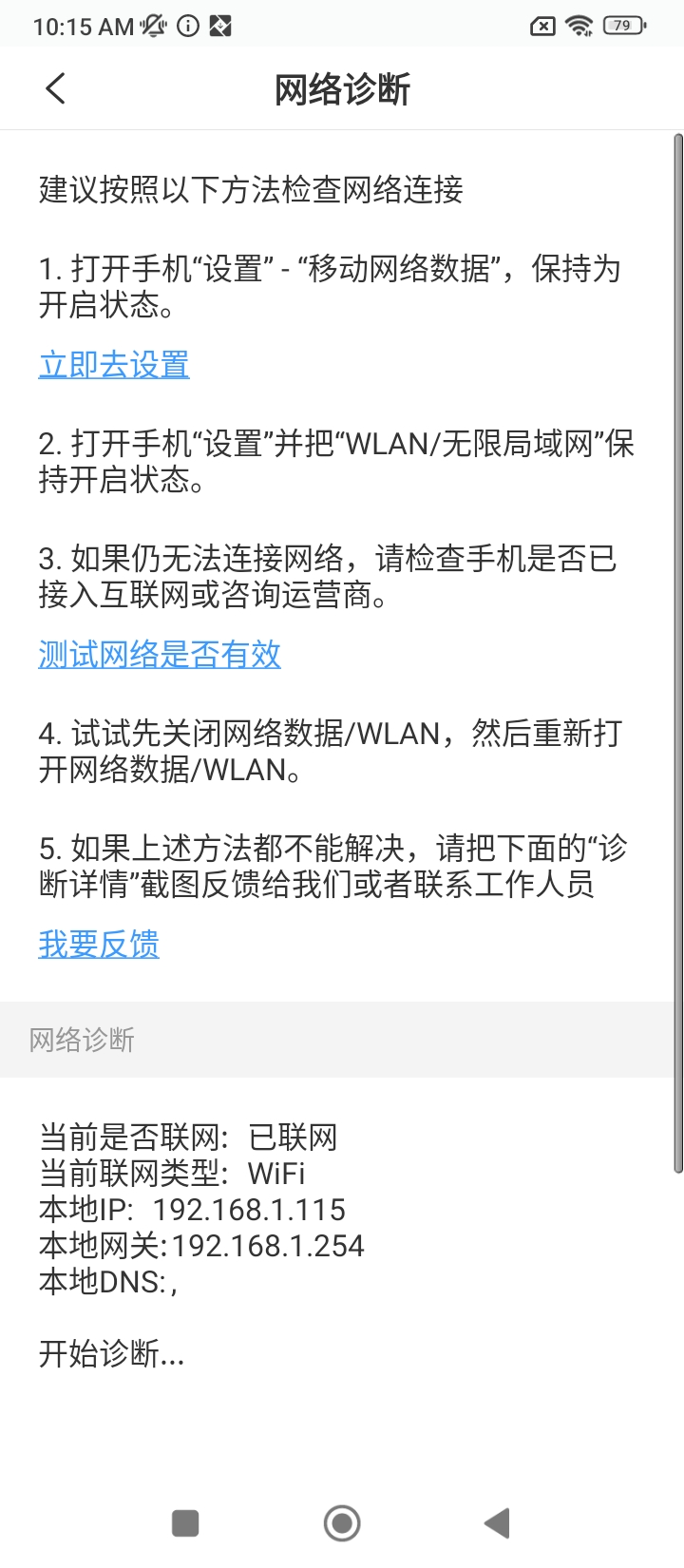Open the 立即去设置 link
Screen dimensions: 684x1568
coord(114,364)
